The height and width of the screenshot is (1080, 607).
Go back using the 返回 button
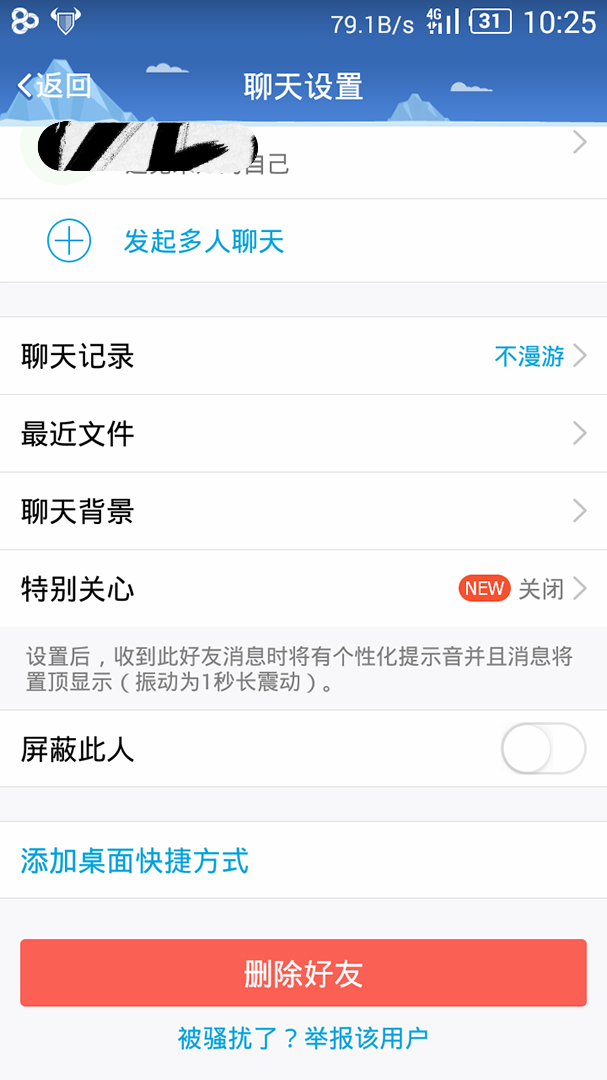[54, 85]
